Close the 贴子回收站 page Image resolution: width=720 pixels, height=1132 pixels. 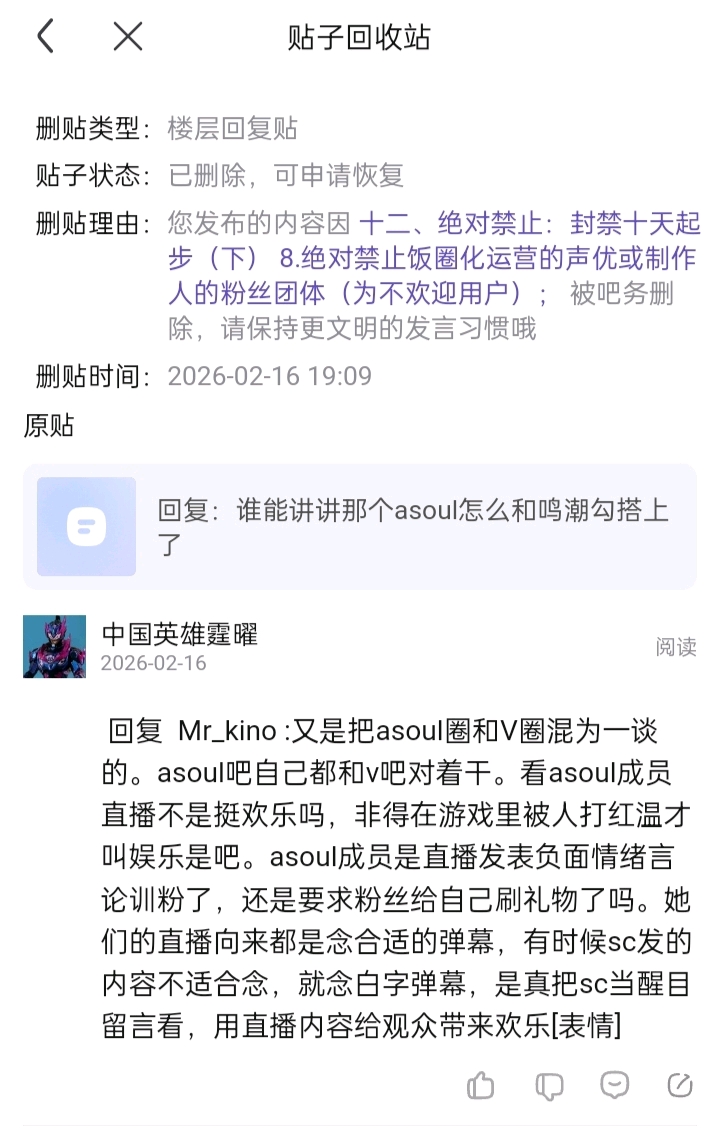click(x=128, y=36)
